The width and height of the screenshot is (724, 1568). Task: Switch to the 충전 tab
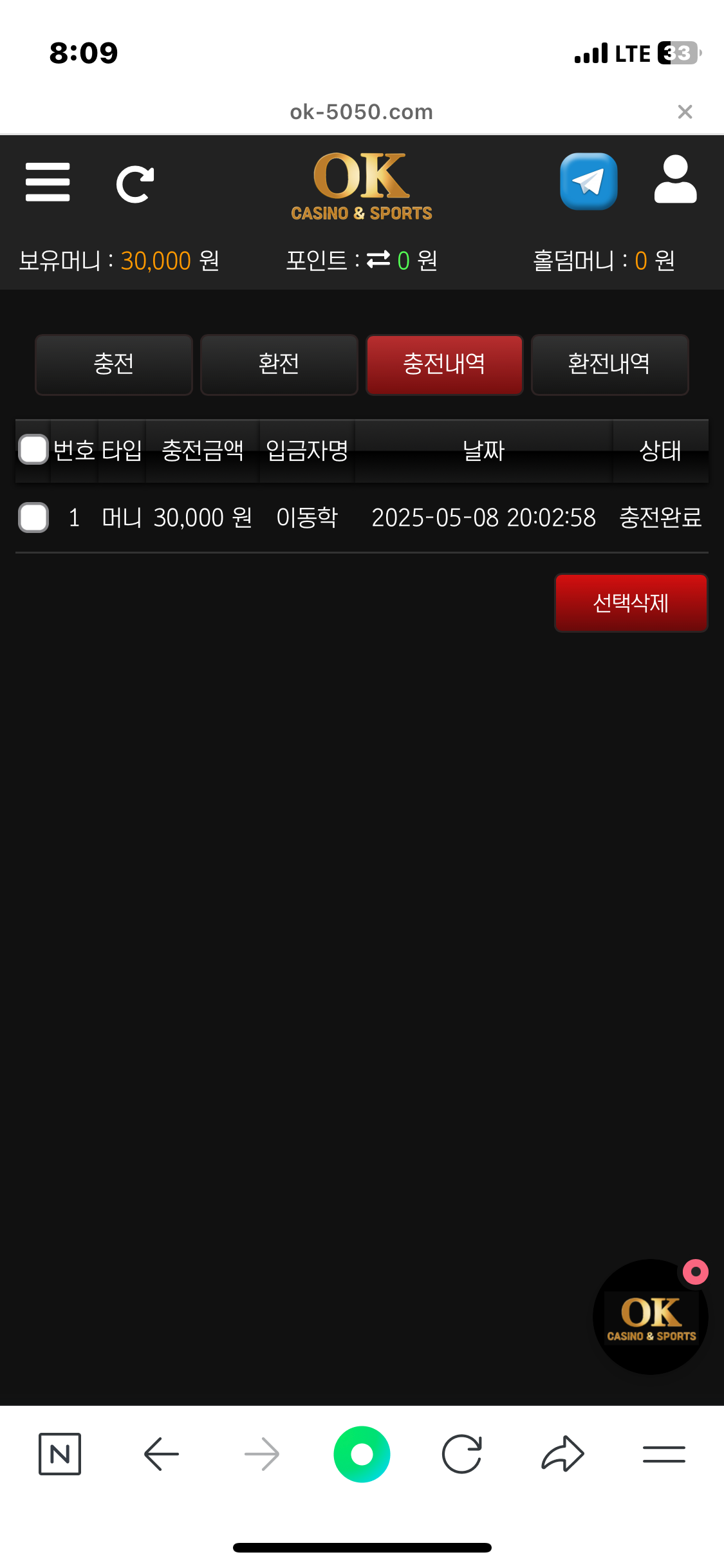click(114, 364)
